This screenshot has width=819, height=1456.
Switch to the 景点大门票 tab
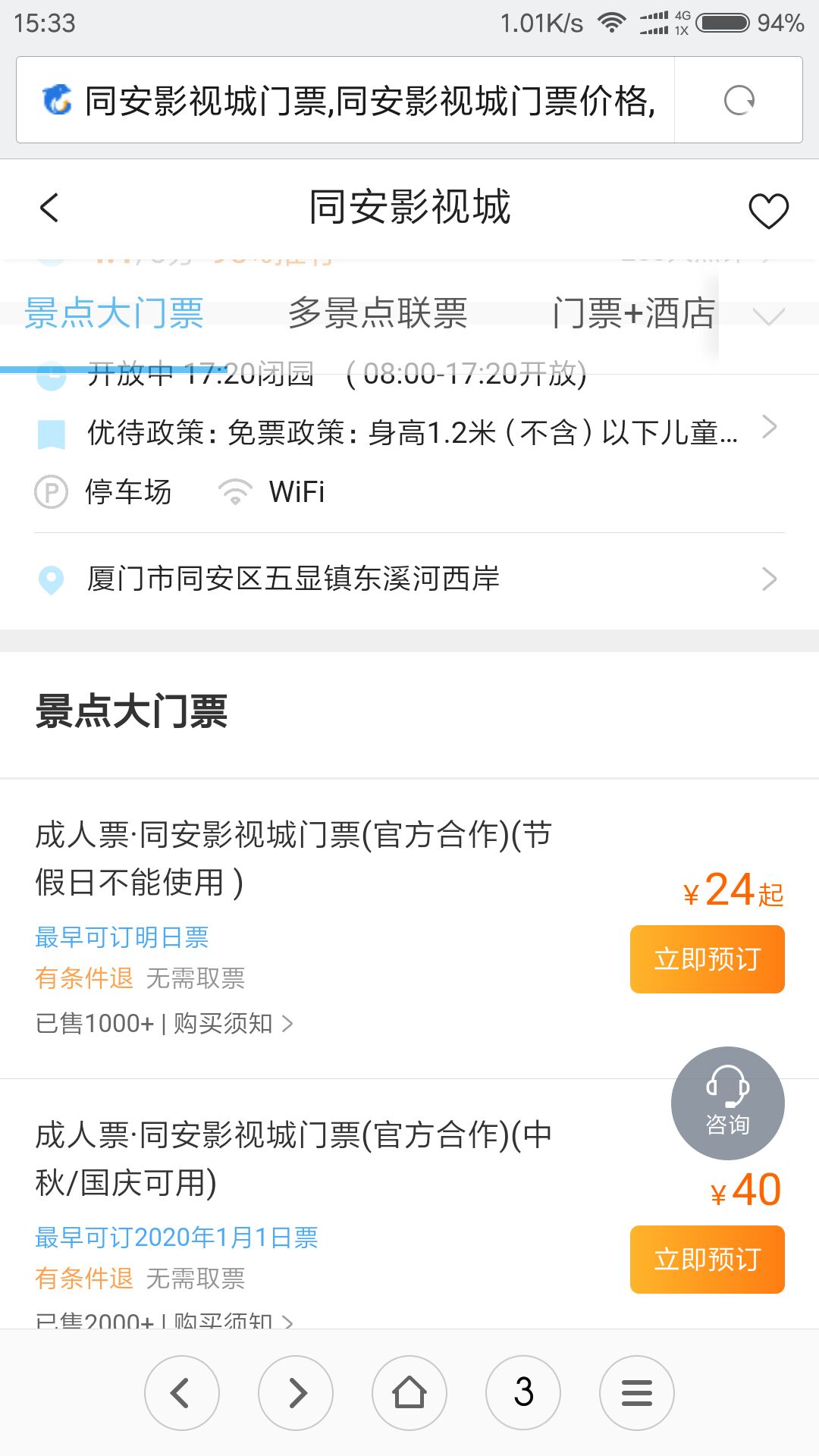pos(114,313)
